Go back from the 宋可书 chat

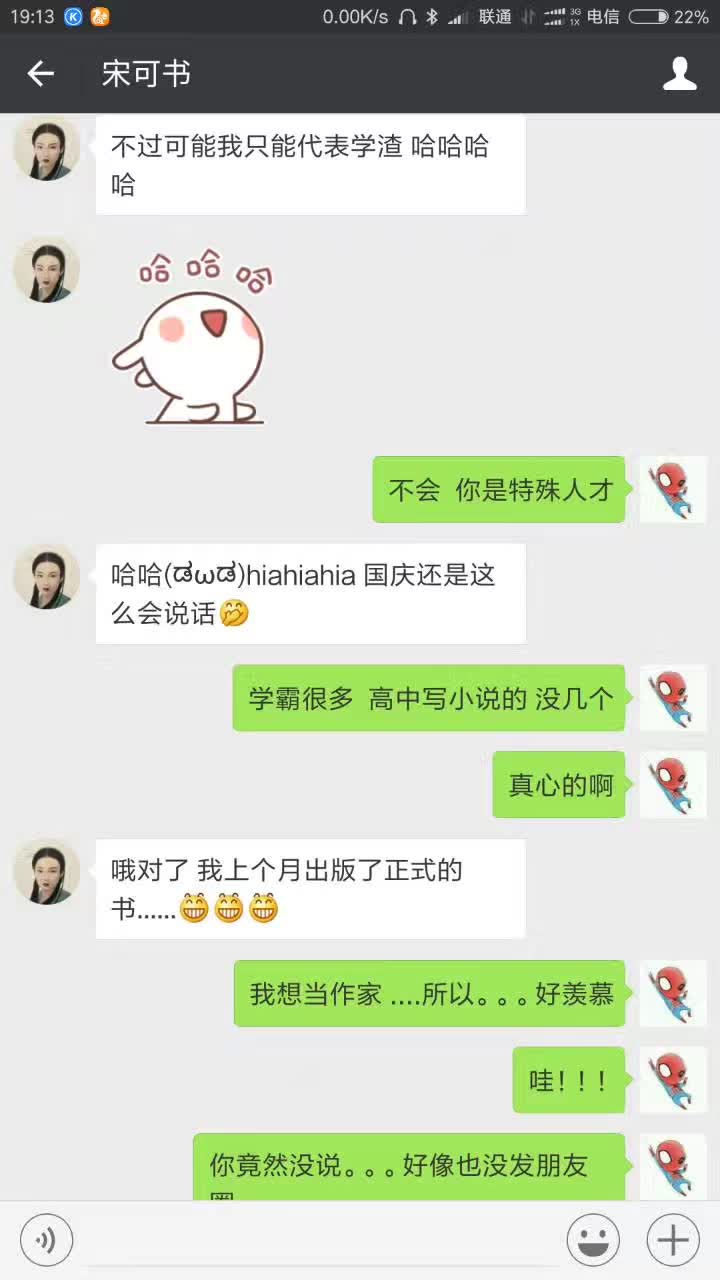(40, 73)
